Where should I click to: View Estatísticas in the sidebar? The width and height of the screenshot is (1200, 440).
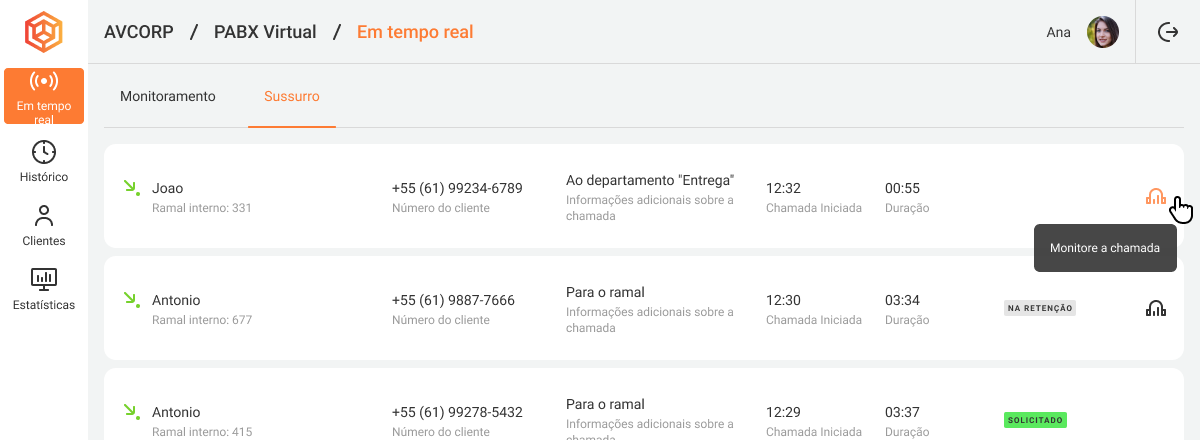tap(44, 290)
